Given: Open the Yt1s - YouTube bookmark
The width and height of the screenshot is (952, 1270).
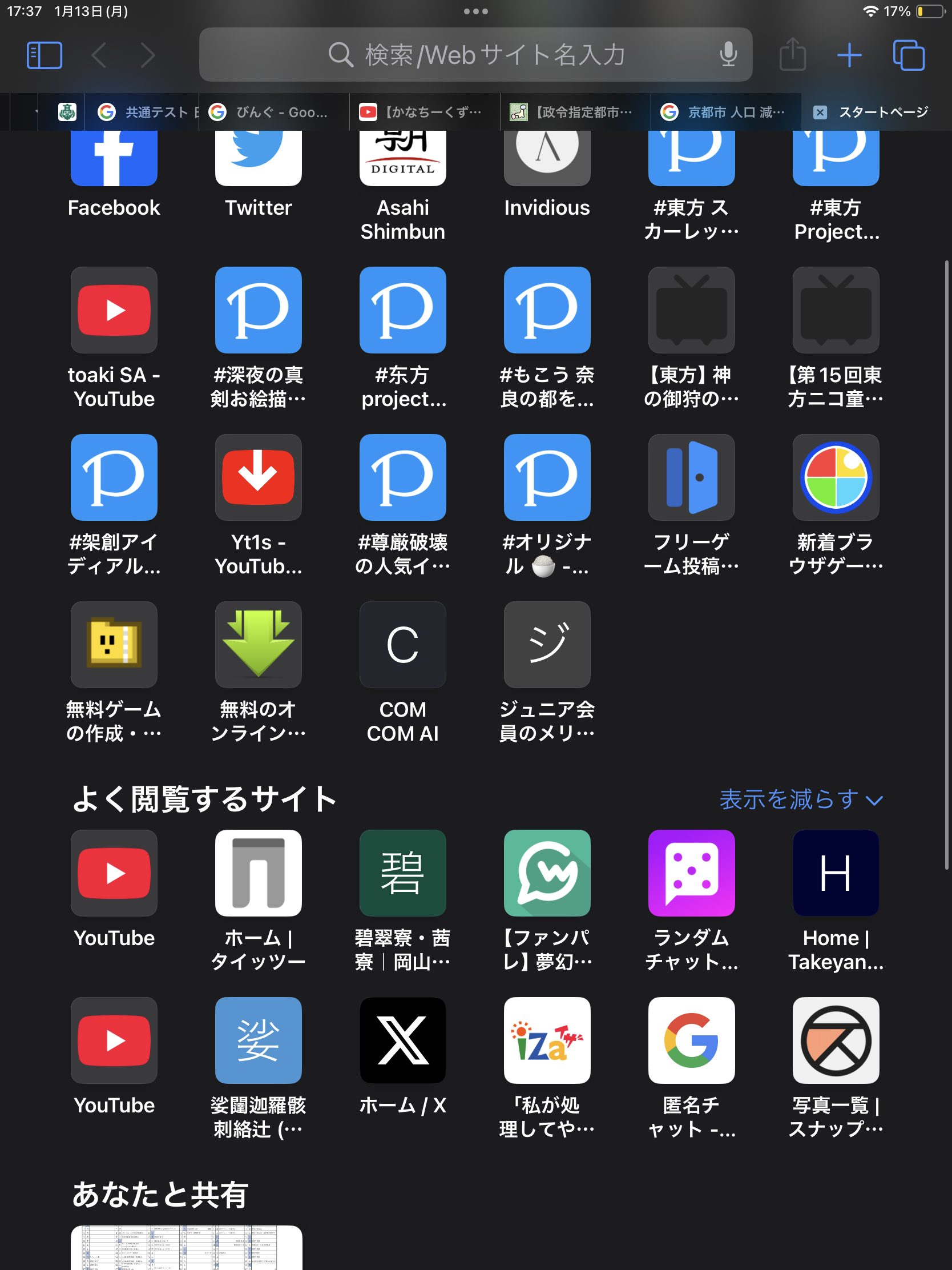Looking at the screenshot, I should point(258,478).
